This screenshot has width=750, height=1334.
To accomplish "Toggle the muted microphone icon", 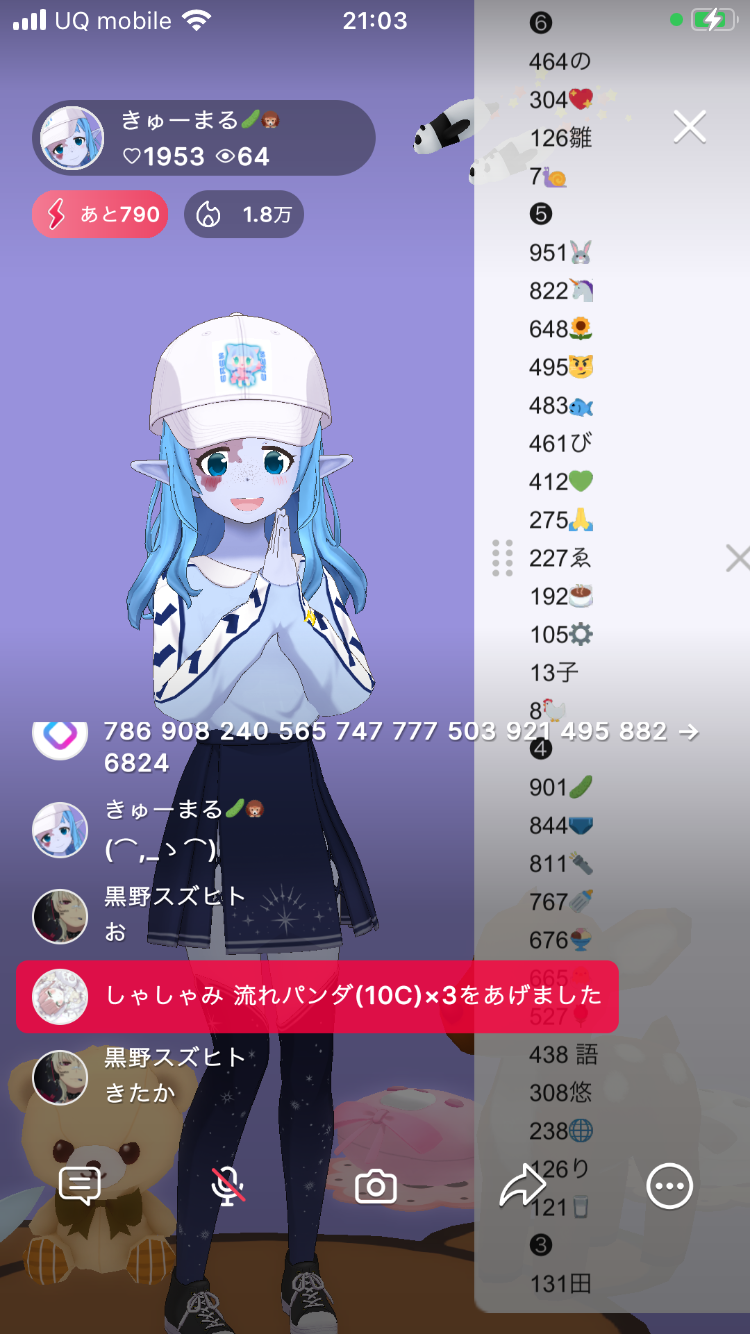I will coord(228,1186).
